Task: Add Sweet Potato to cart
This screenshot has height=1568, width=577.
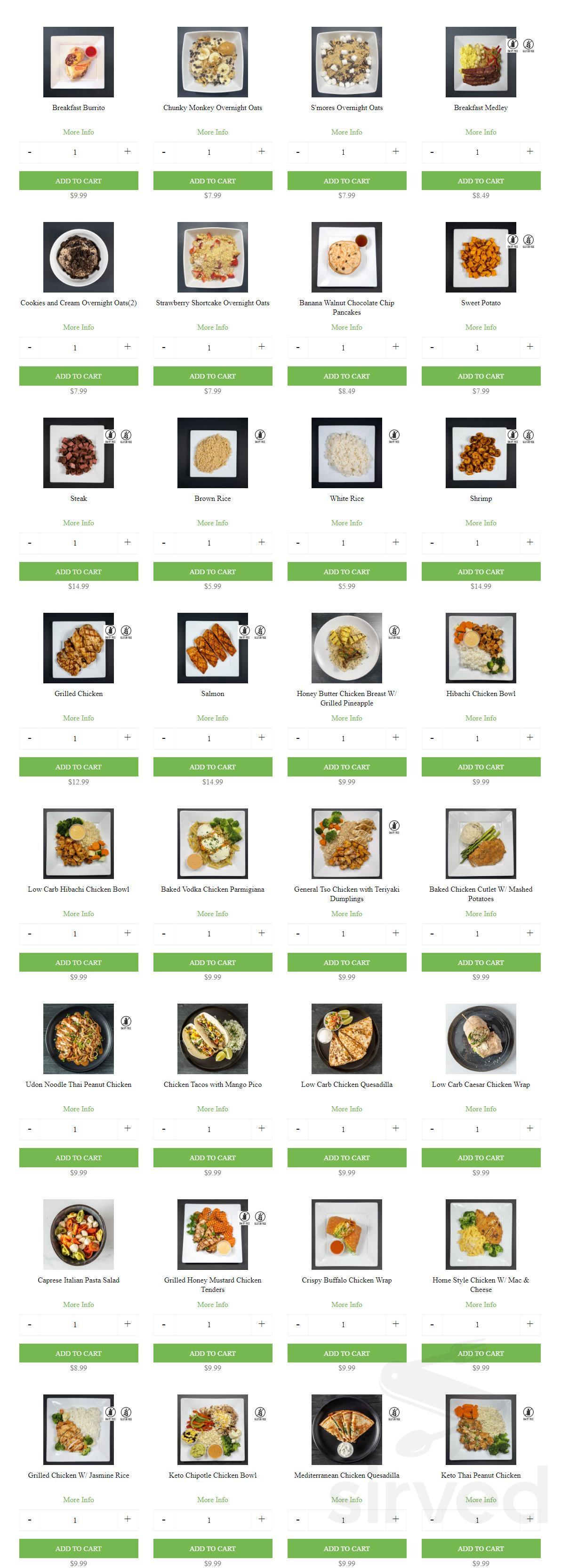Action: tap(481, 376)
